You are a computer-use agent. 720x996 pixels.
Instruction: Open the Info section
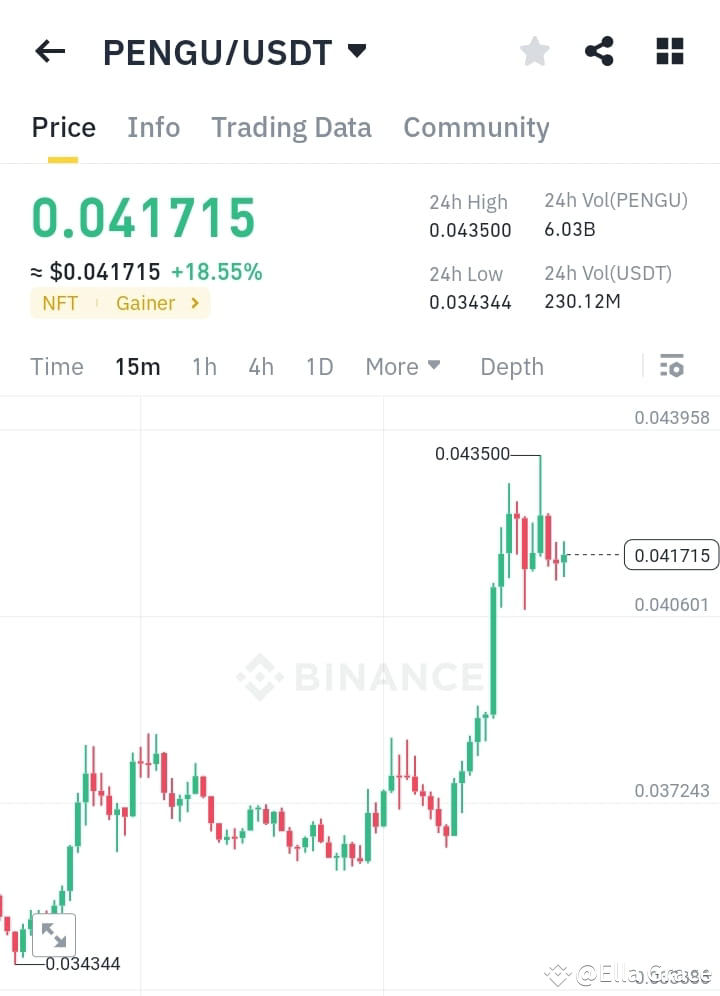(x=153, y=128)
